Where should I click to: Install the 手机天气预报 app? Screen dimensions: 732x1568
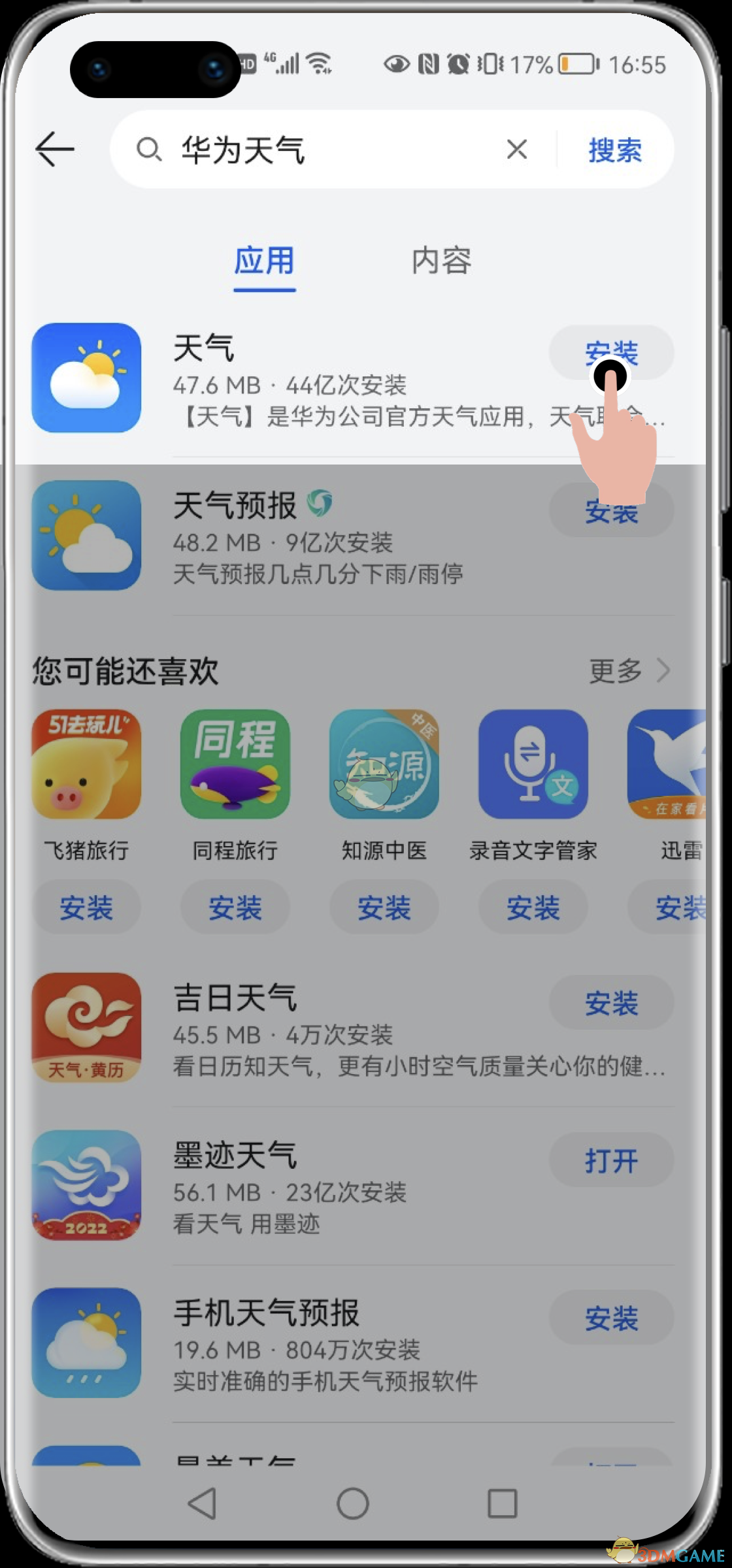(610, 1318)
